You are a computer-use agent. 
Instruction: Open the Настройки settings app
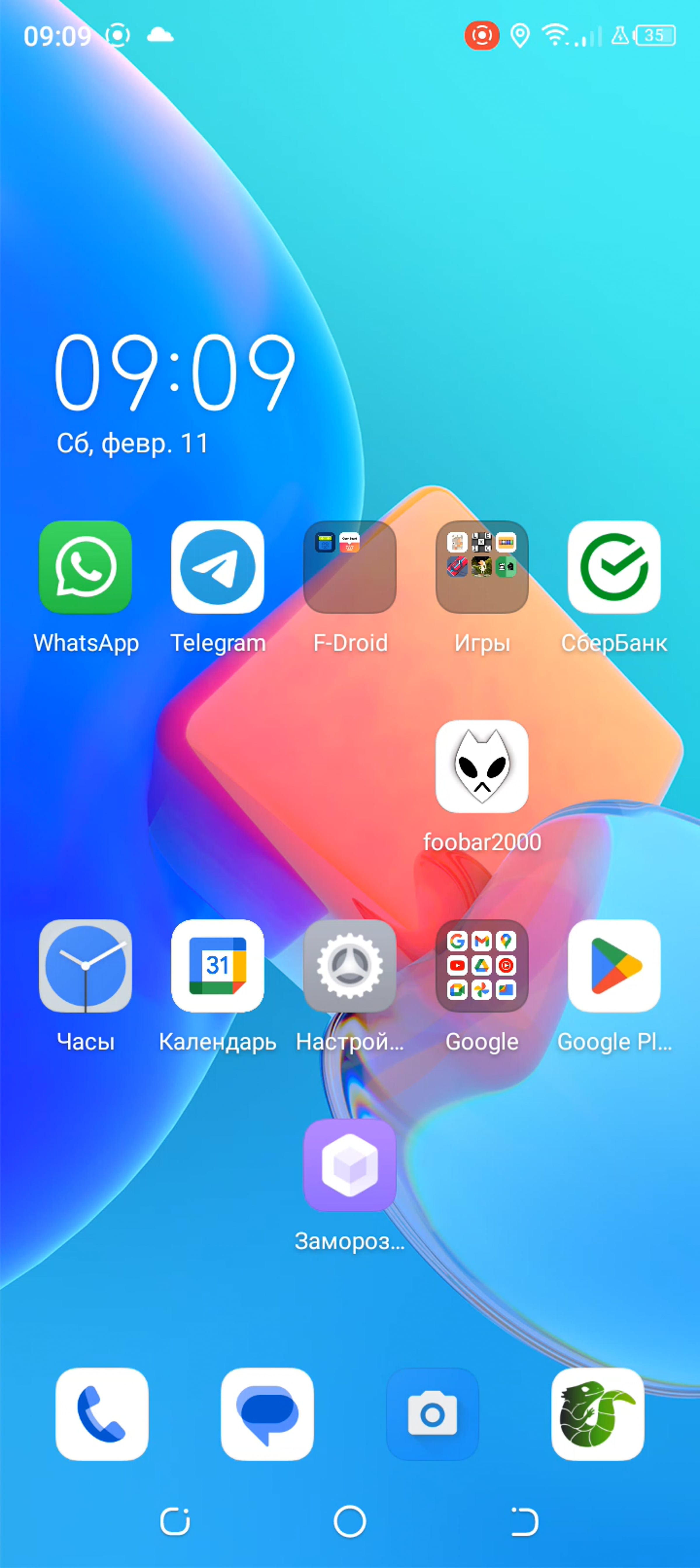350,966
